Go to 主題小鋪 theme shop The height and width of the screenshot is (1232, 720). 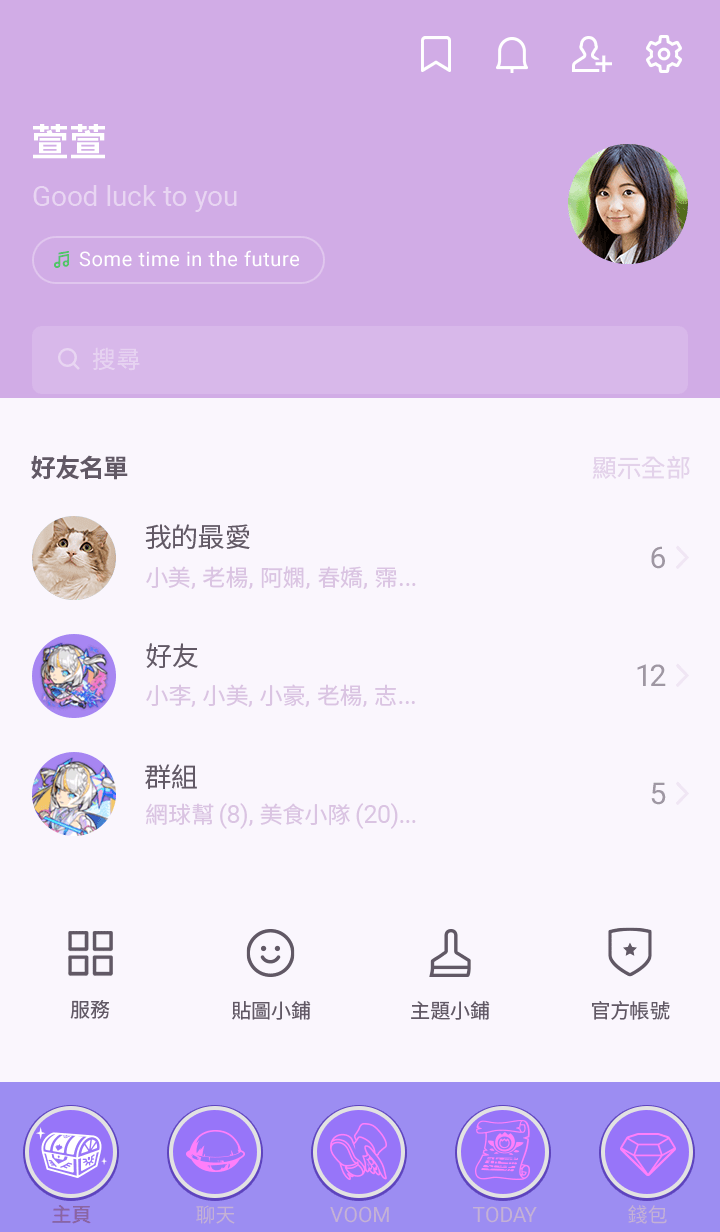450,974
